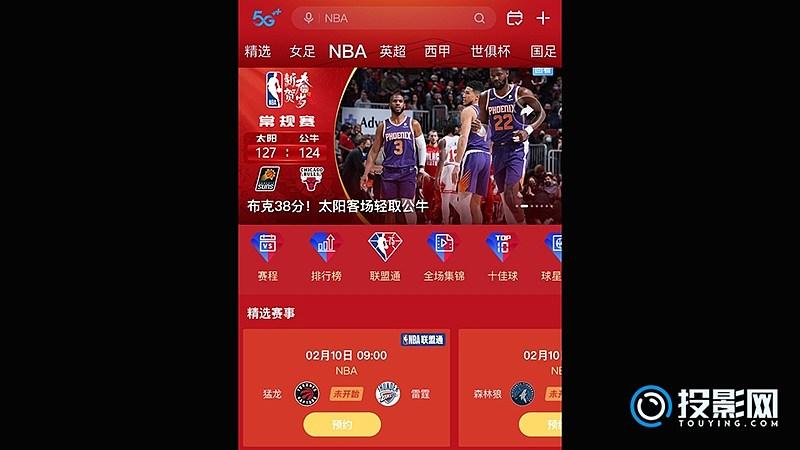Open 排行榜 rankings shortcut
Image resolution: width=800 pixels, height=450 pixels.
[326, 256]
